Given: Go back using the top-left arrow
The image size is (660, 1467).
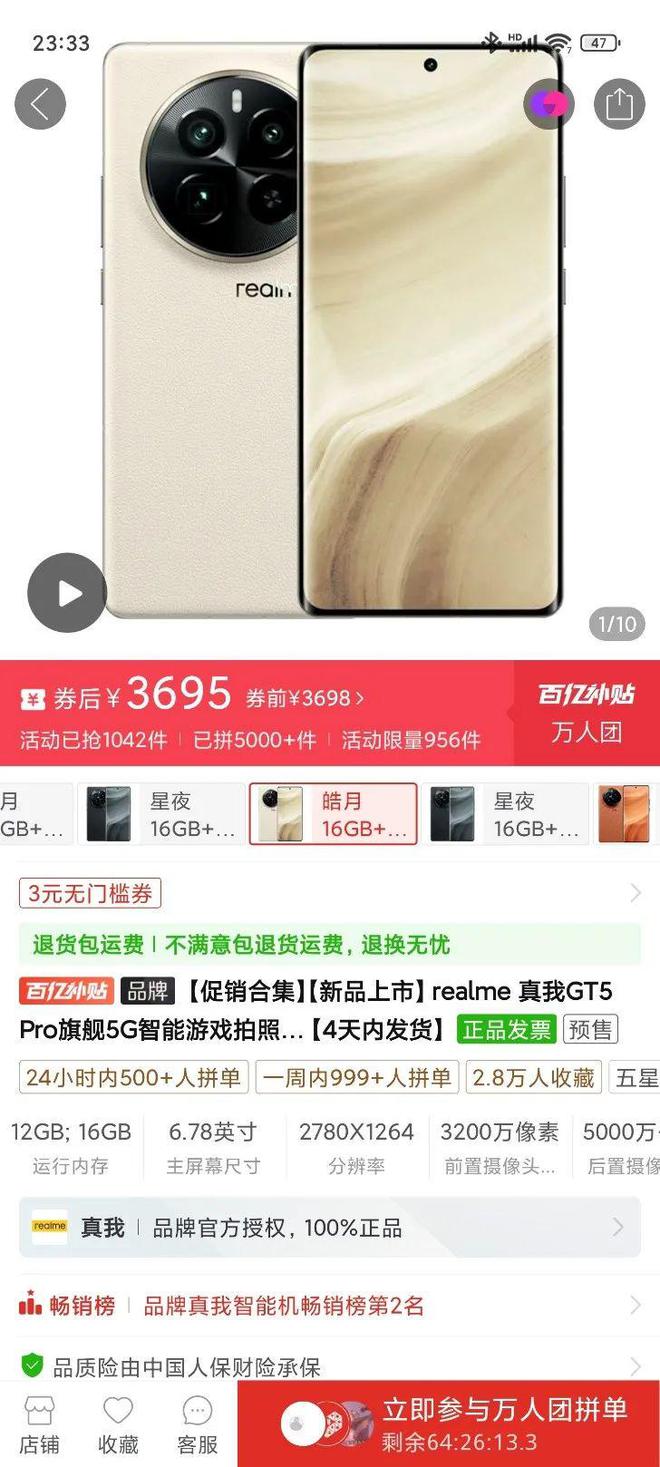Looking at the screenshot, I should point(40,104).
